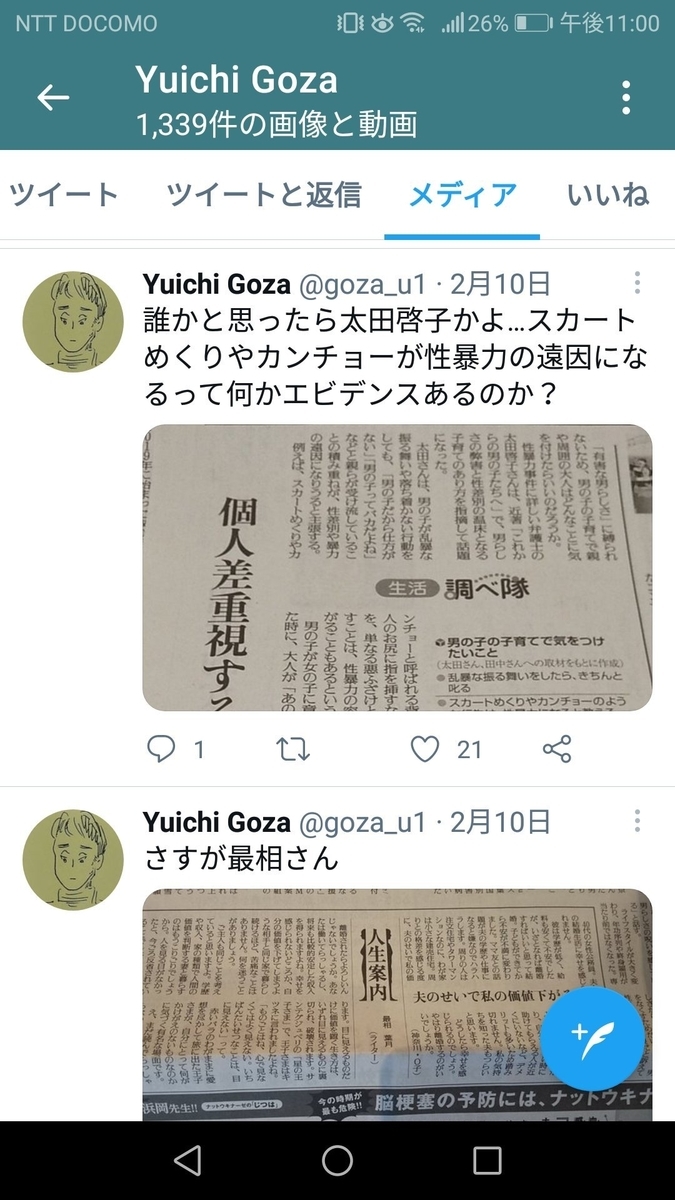Switch to the ツイートと返信 tab

point(263,195)
